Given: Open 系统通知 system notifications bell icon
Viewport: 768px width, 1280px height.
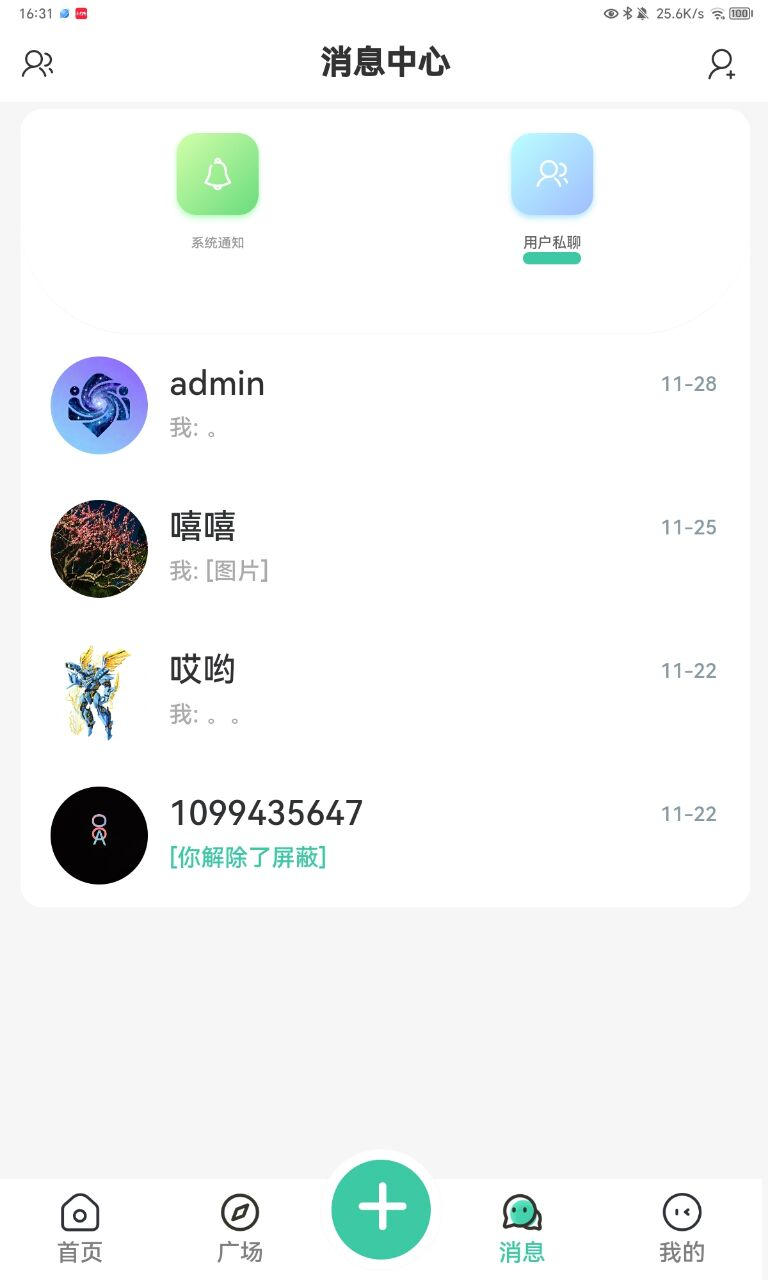Looking at the screenshot, I should coord(217,173).
